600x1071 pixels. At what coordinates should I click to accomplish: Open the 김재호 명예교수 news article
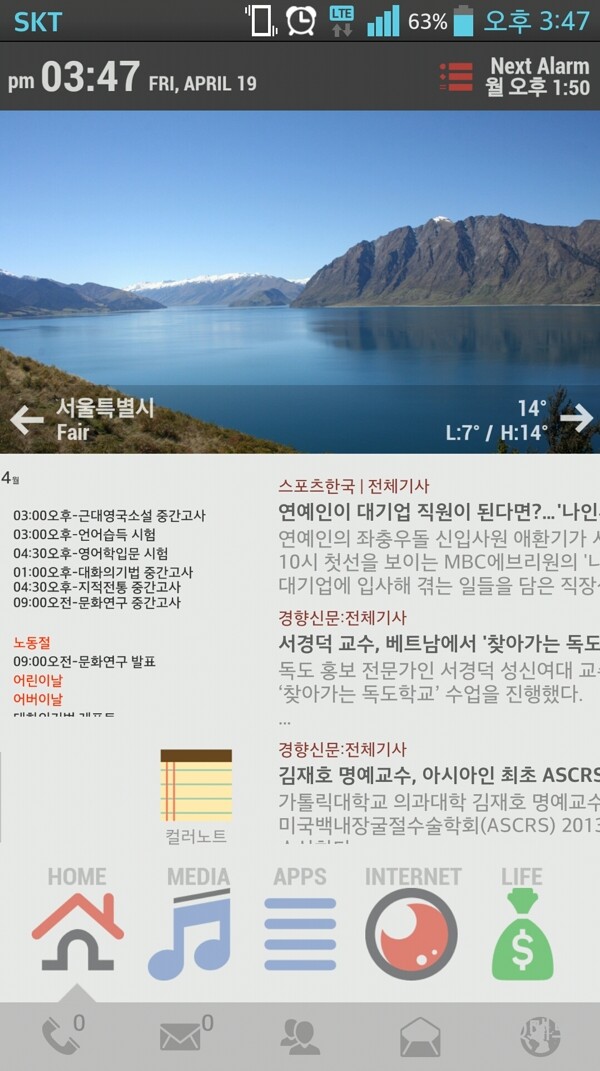click(x=438, y=774)
